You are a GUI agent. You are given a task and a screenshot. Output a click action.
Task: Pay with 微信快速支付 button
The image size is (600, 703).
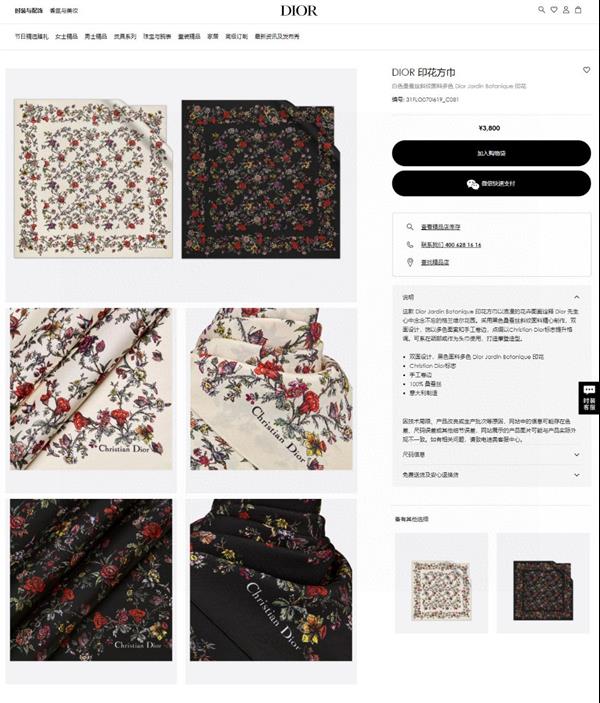coord(490,184)
